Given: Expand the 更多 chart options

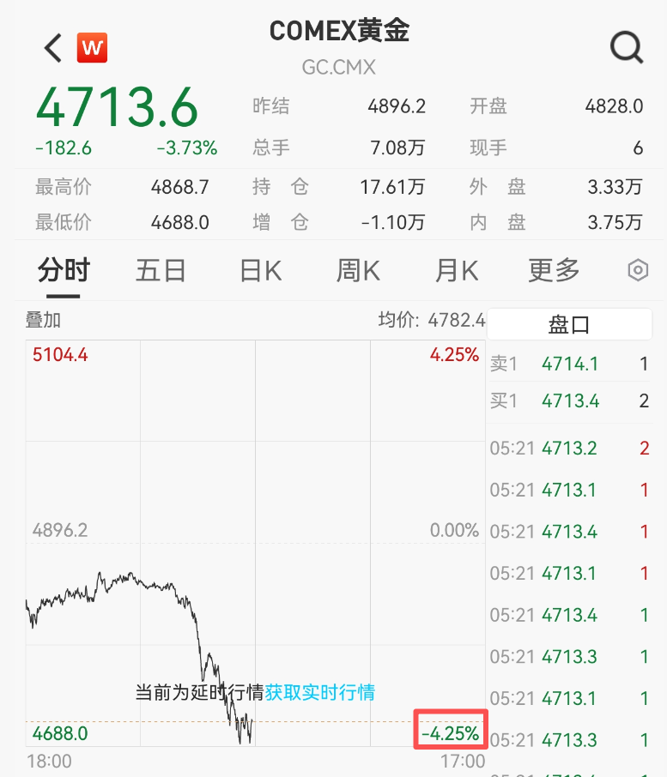Looking at the screenshot, I should coord(554,270).
